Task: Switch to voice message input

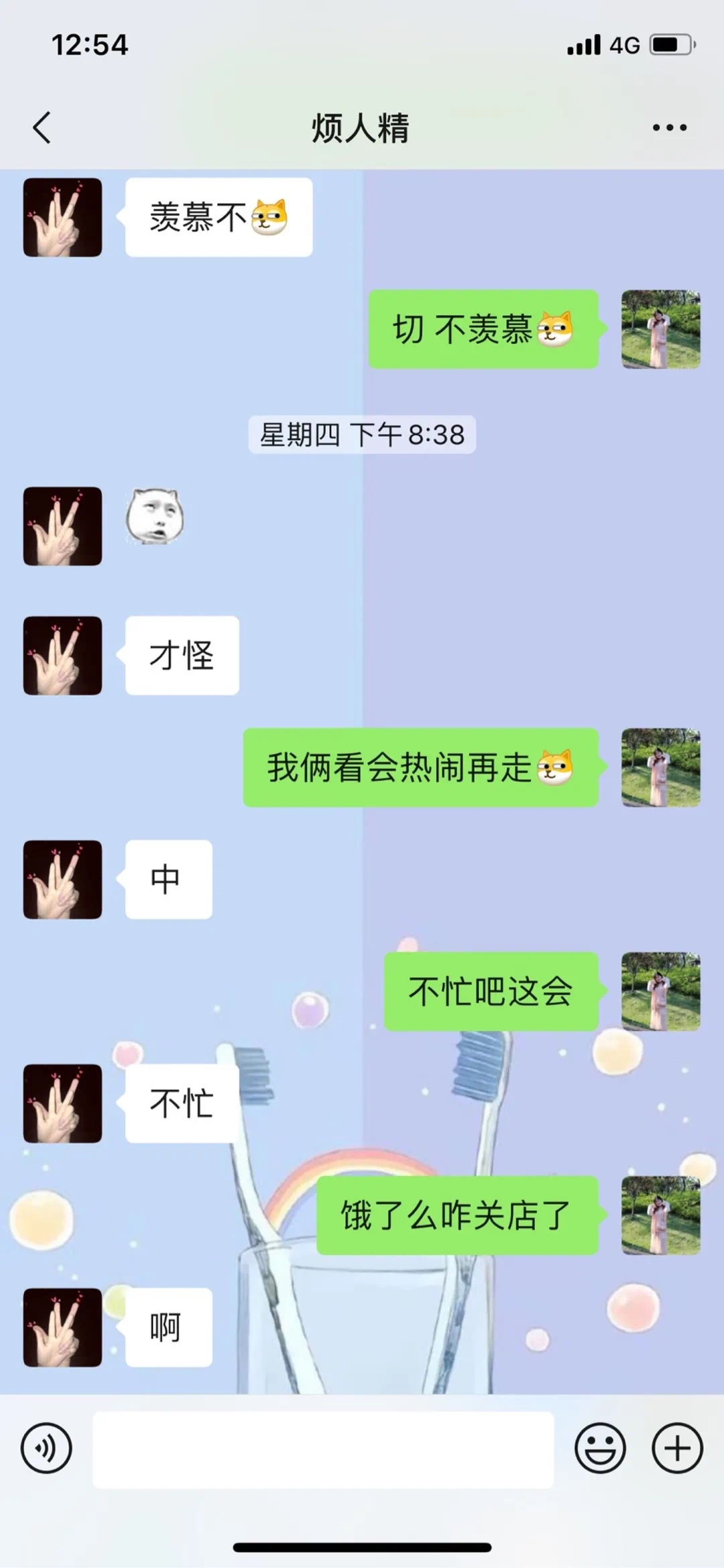Action: pyautogui.click(x=46, y=1448)
